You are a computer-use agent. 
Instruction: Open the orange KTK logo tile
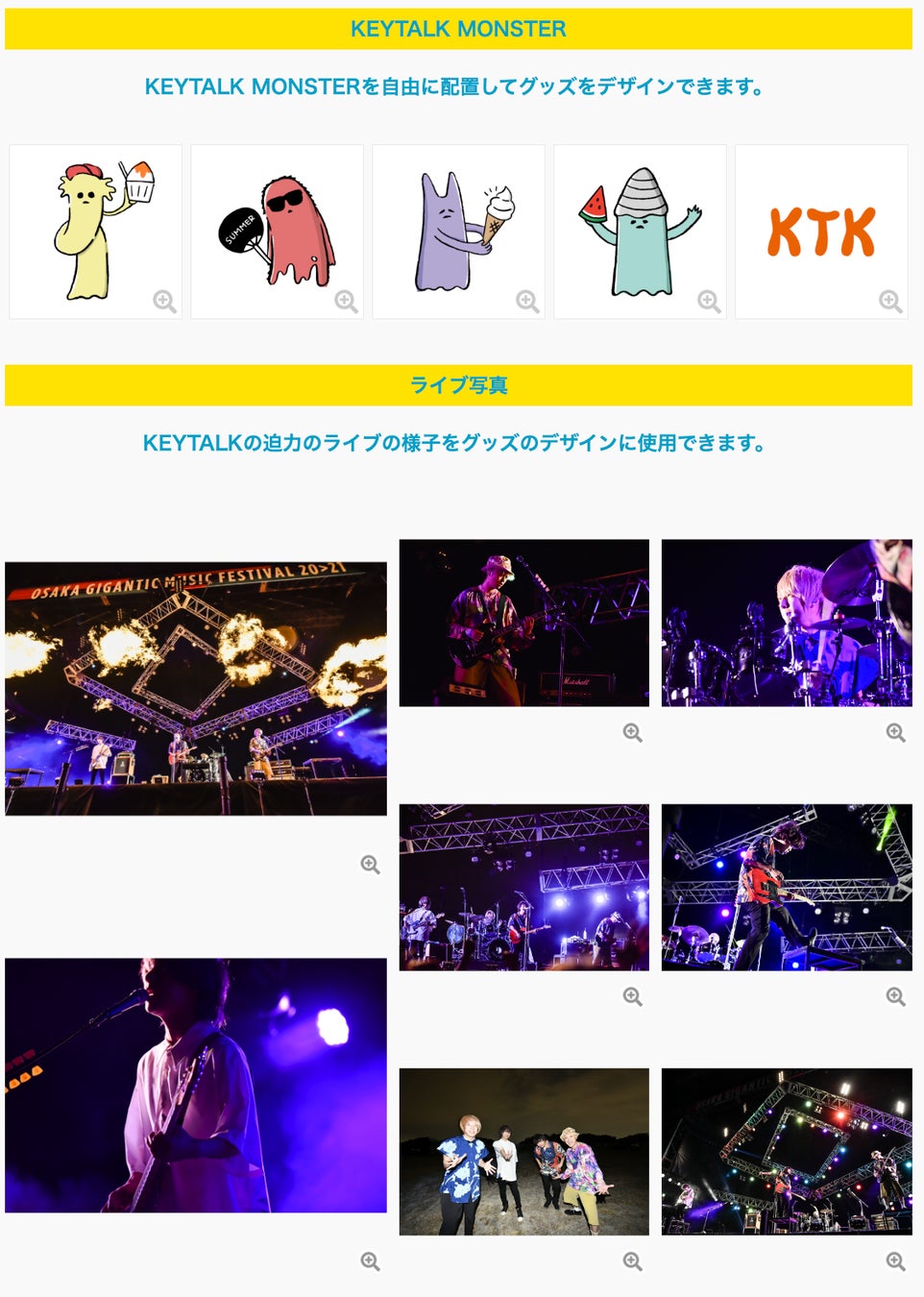[821, 232]
